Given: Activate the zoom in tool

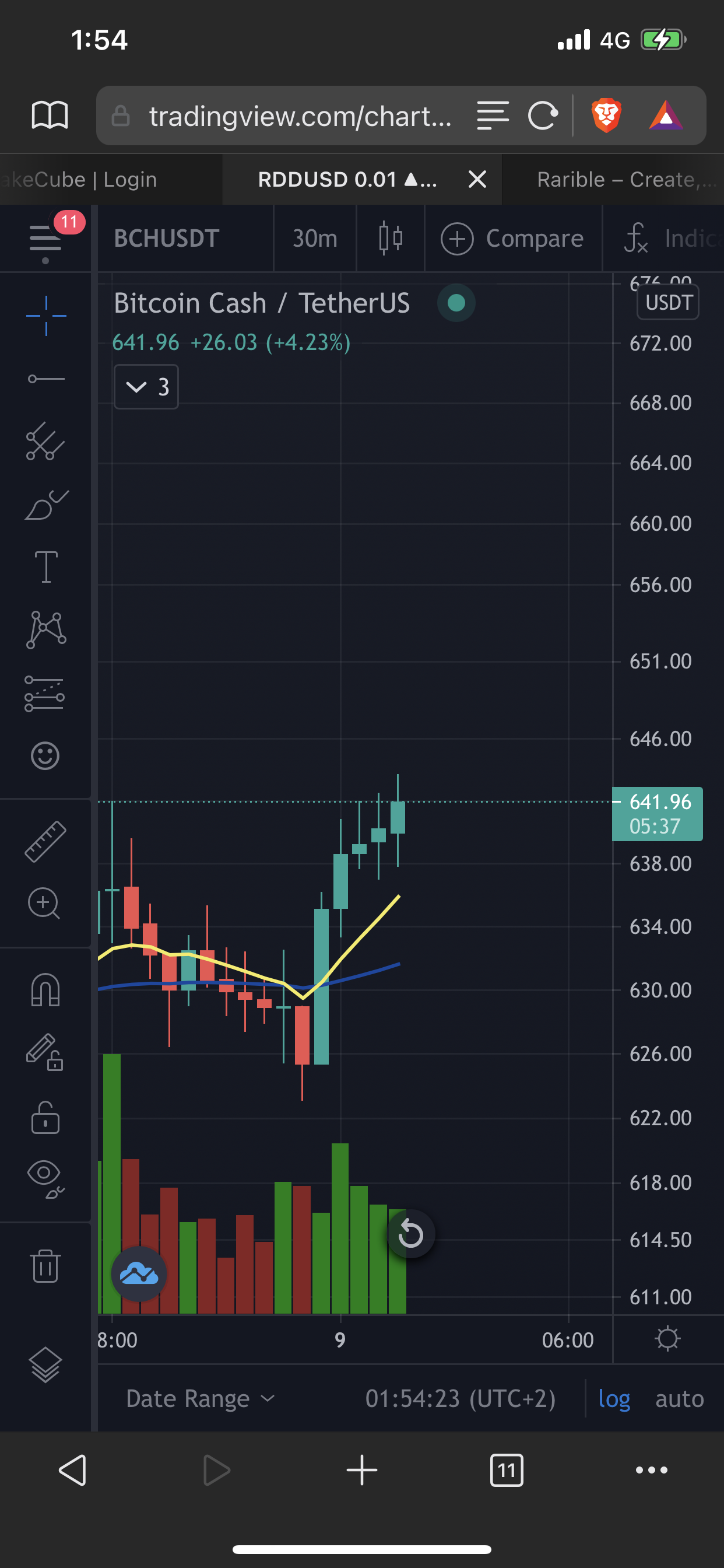Looking at the screenshot, I should [44, 904].
